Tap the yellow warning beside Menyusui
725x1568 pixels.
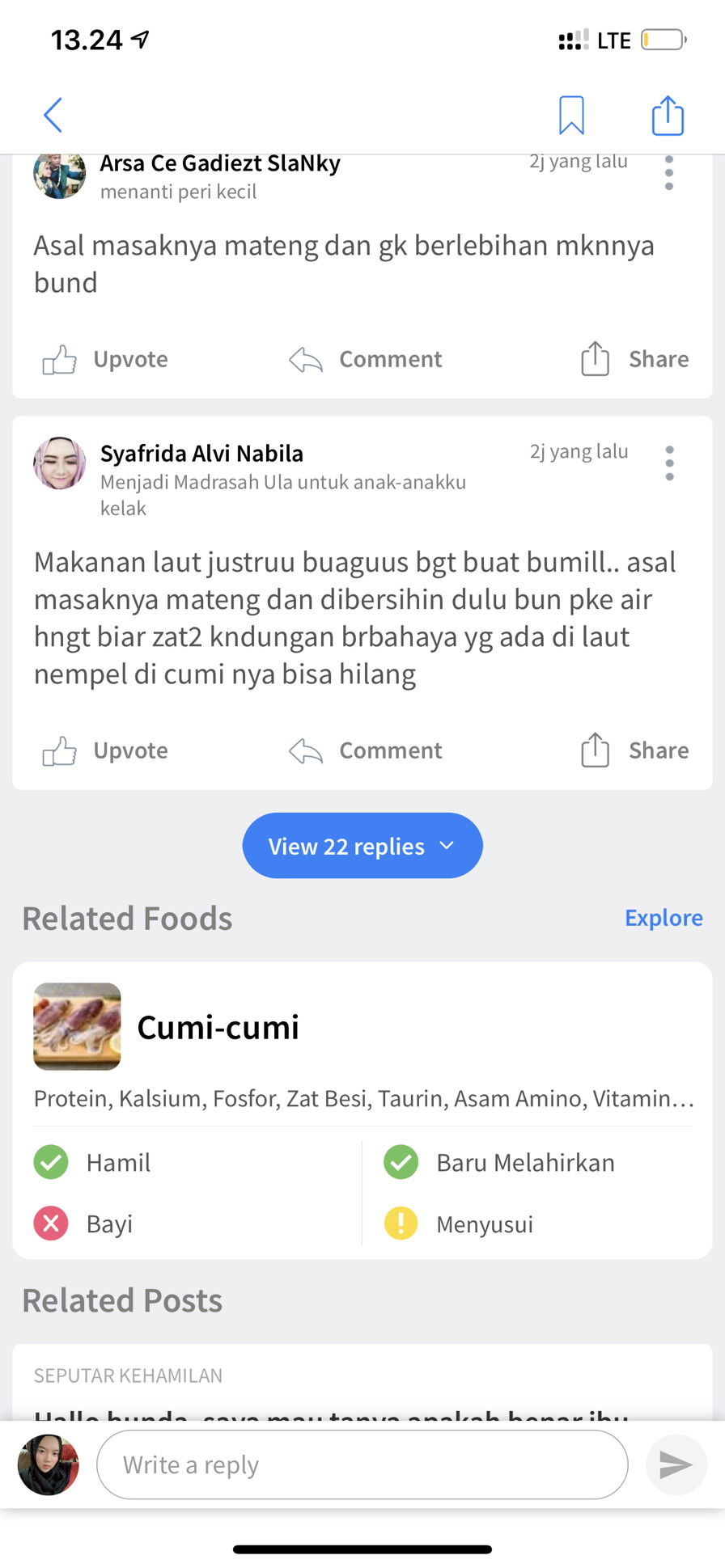[x=400, y=1224]
